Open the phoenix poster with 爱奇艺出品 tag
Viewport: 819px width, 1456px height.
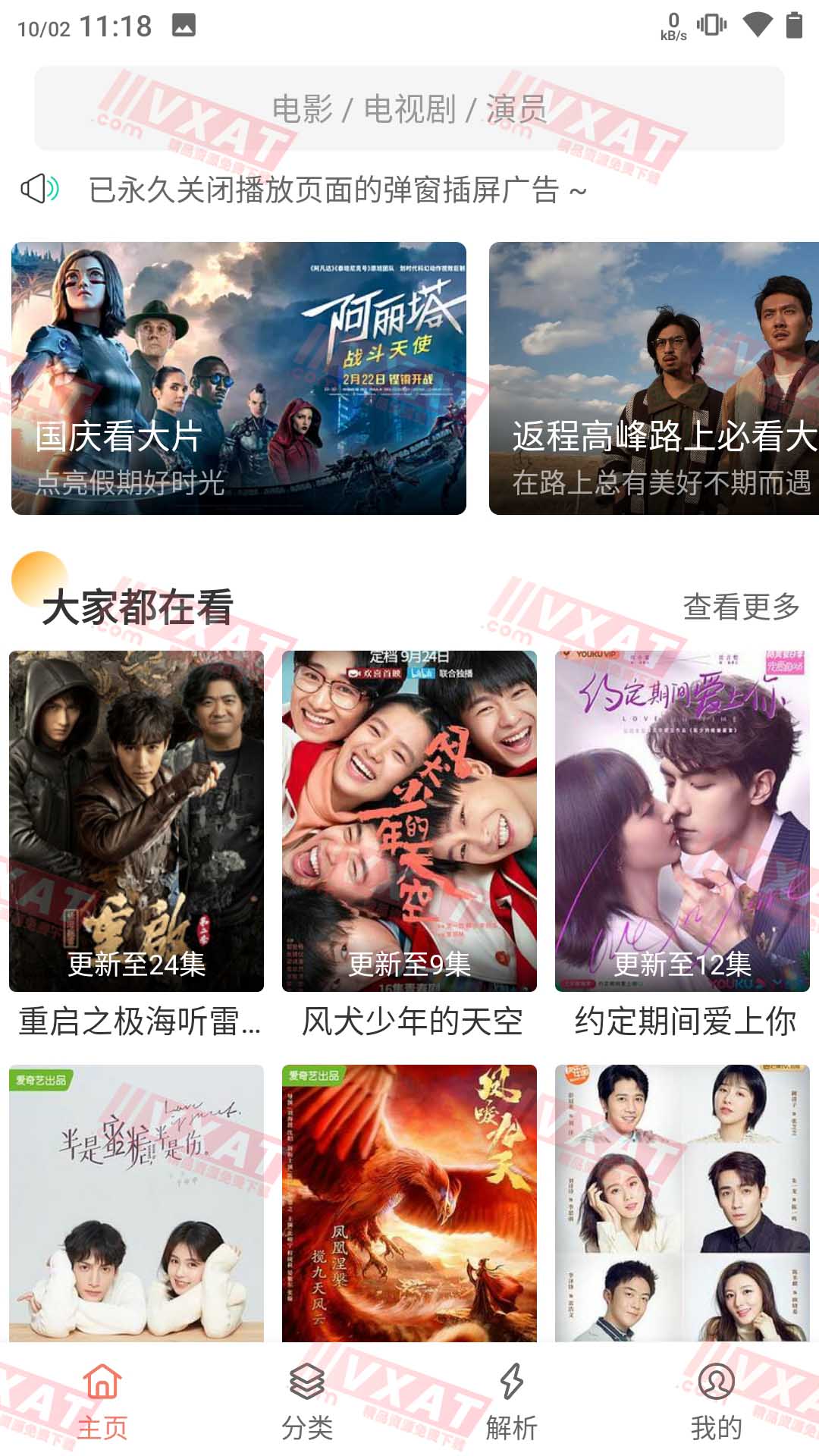click(409, 1203)
